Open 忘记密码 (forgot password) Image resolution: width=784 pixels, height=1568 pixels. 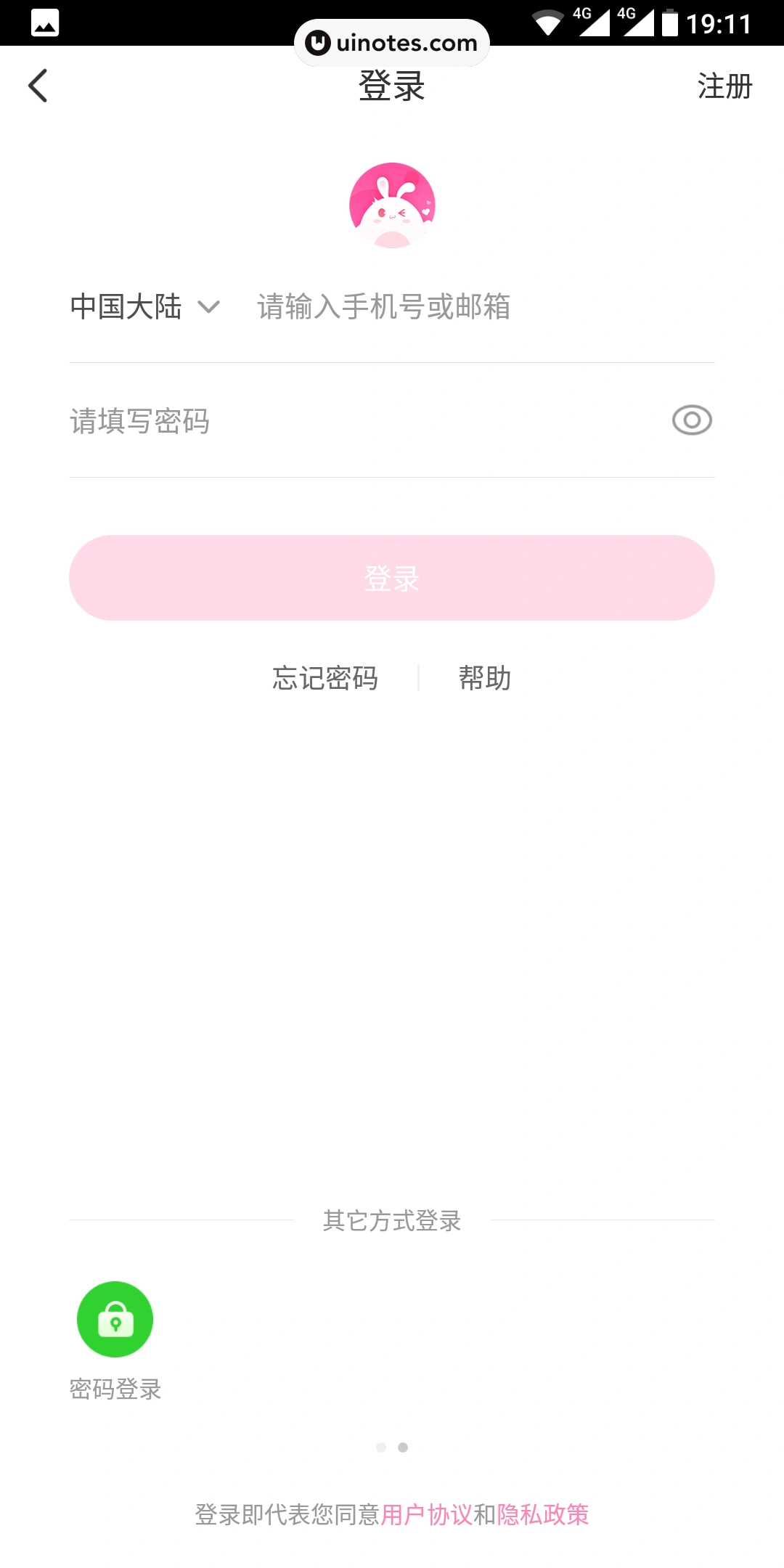pyautogui.click(x=325, y=679)
